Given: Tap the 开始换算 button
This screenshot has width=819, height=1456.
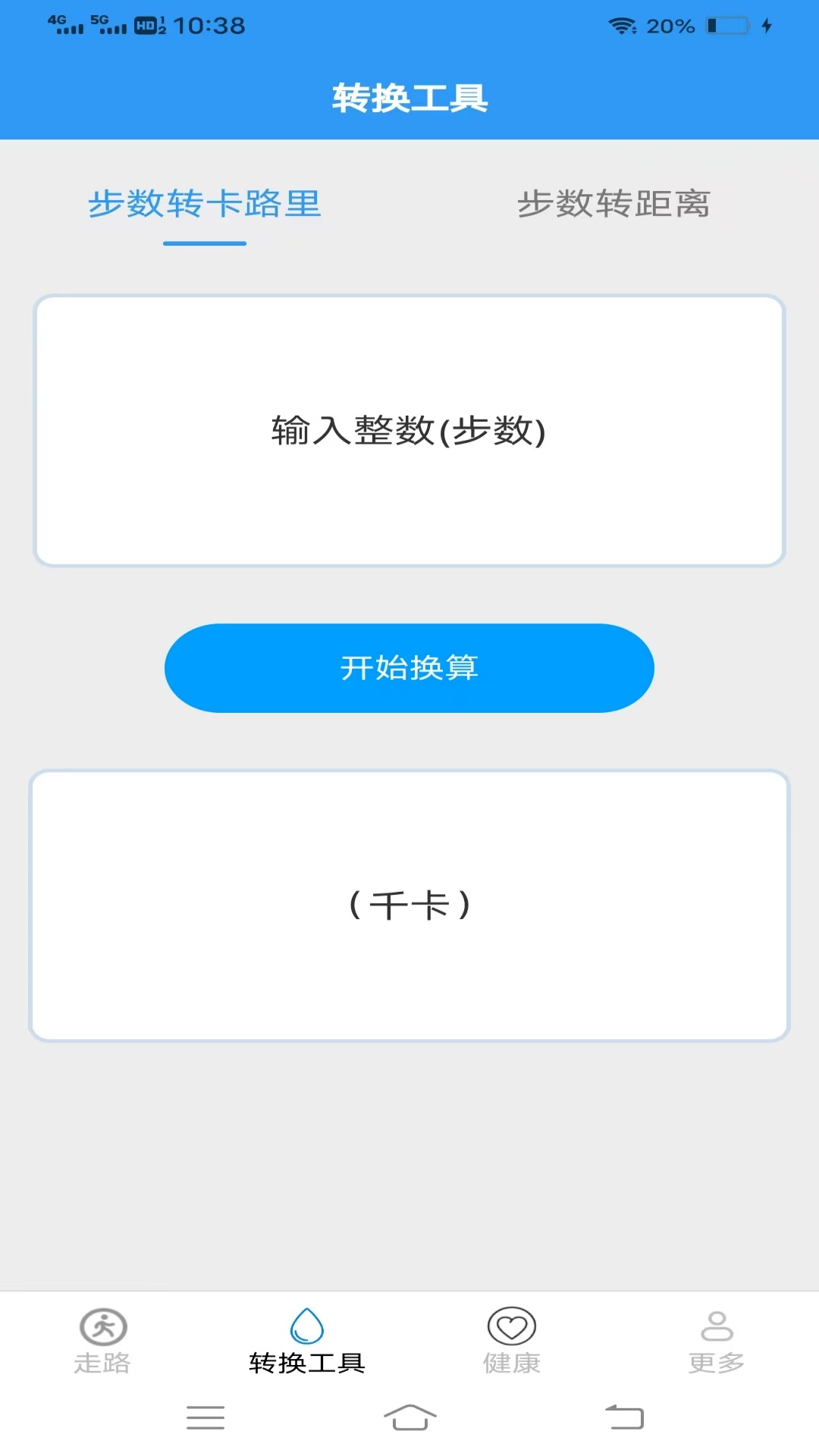Looking at the screenshot, I should tap(409, 668).
